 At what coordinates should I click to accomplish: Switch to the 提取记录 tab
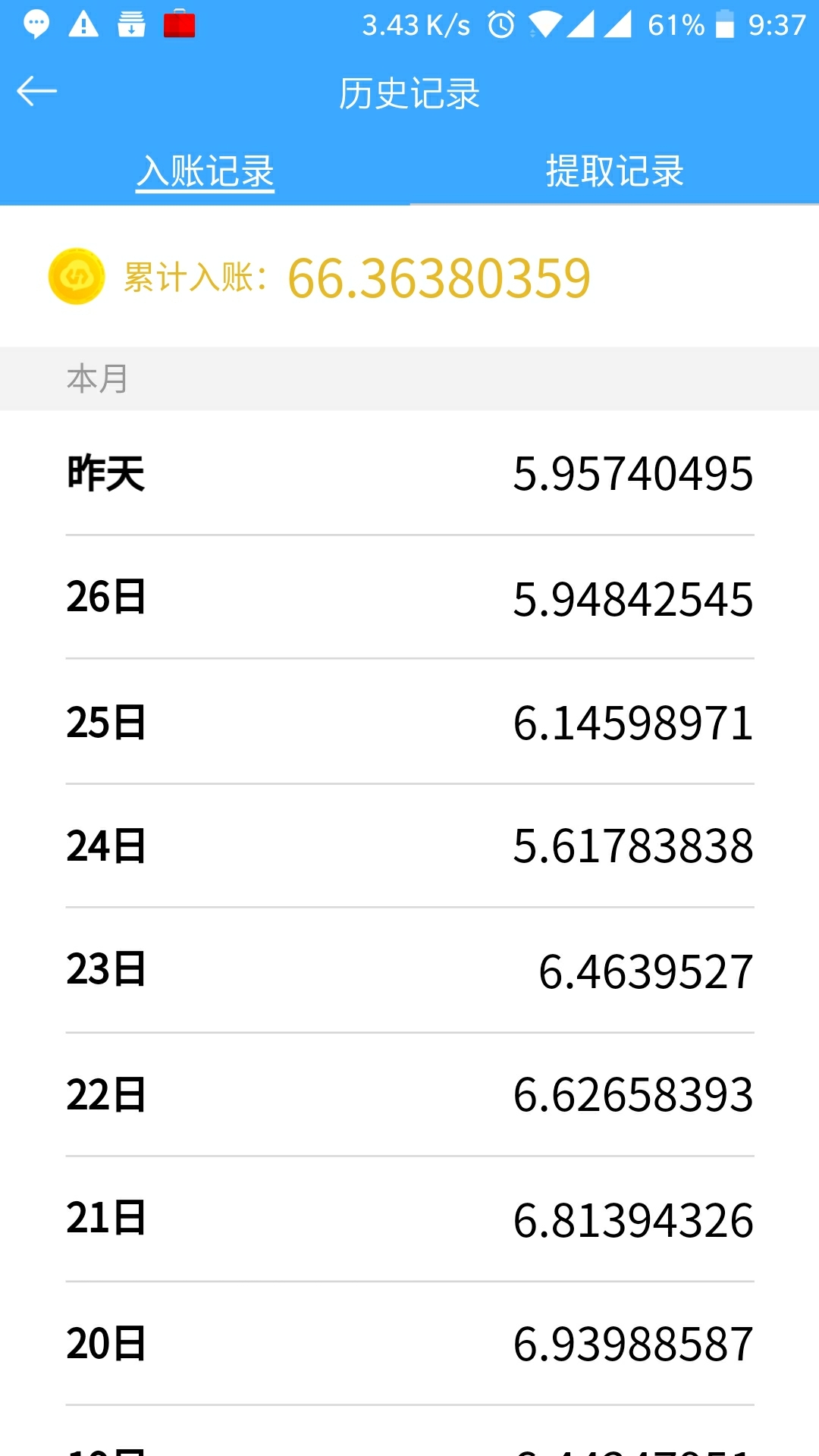coord(614,171)
